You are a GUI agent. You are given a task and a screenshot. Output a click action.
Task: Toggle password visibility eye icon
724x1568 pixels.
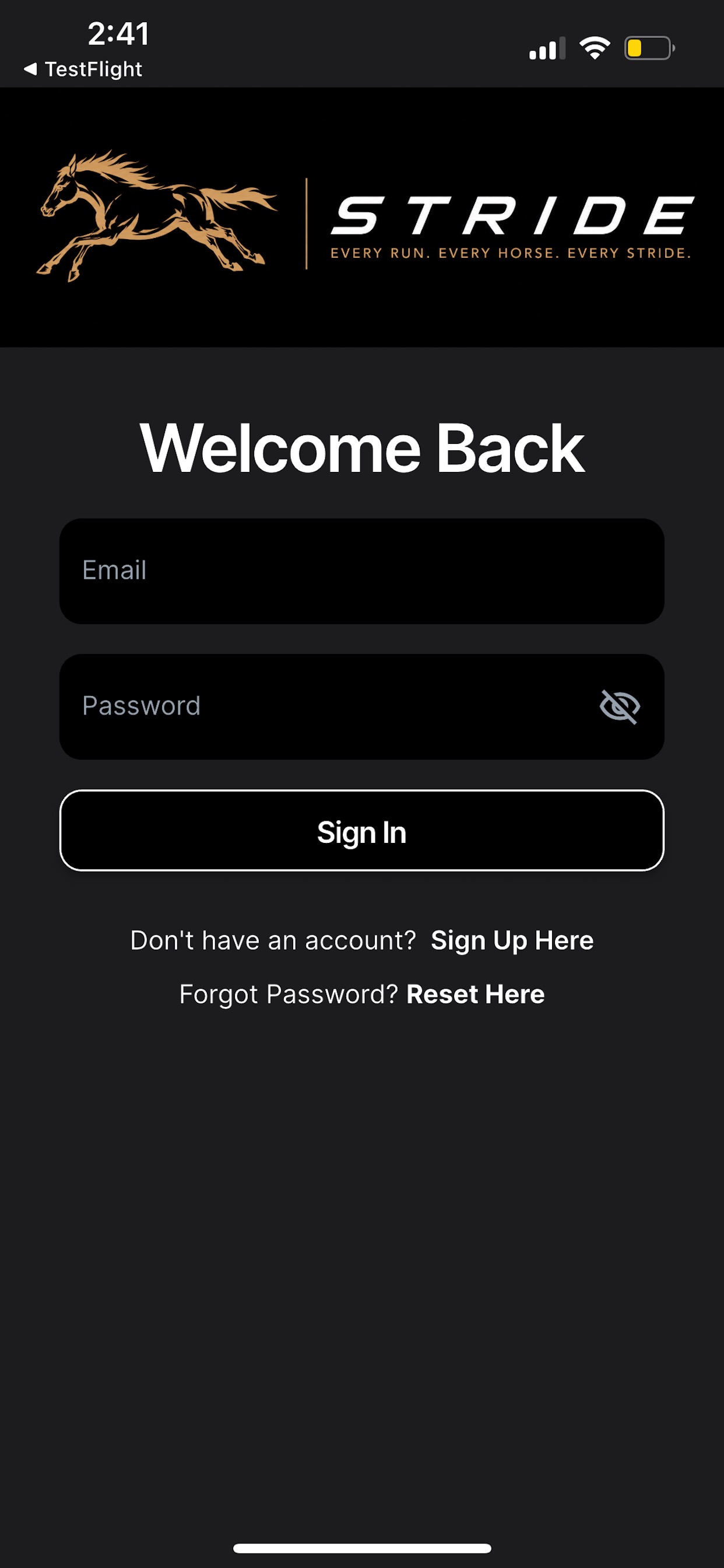(x=619, y=706)
